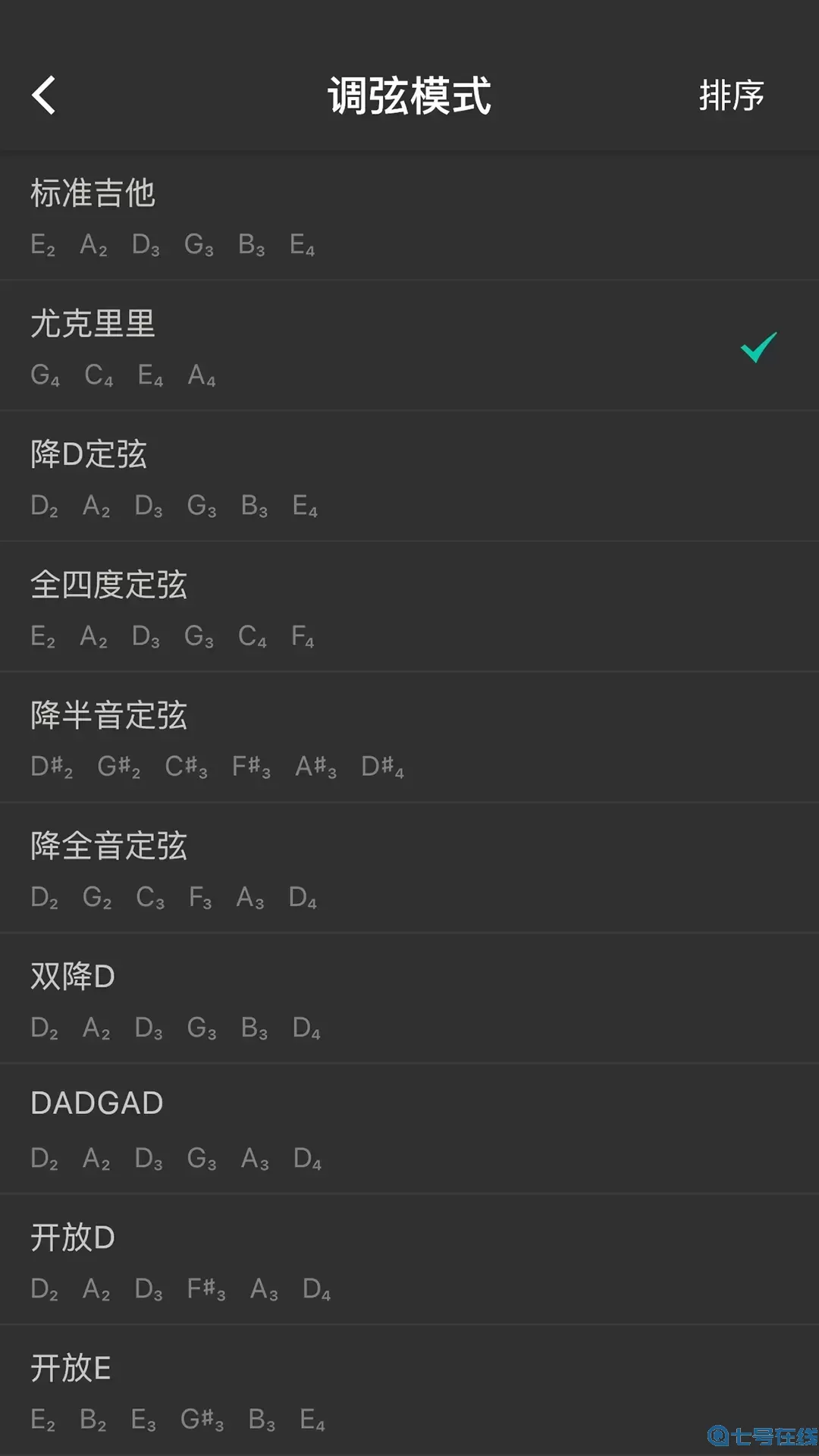Tap the G♯₃ note under 开放E

[203, 1420]
